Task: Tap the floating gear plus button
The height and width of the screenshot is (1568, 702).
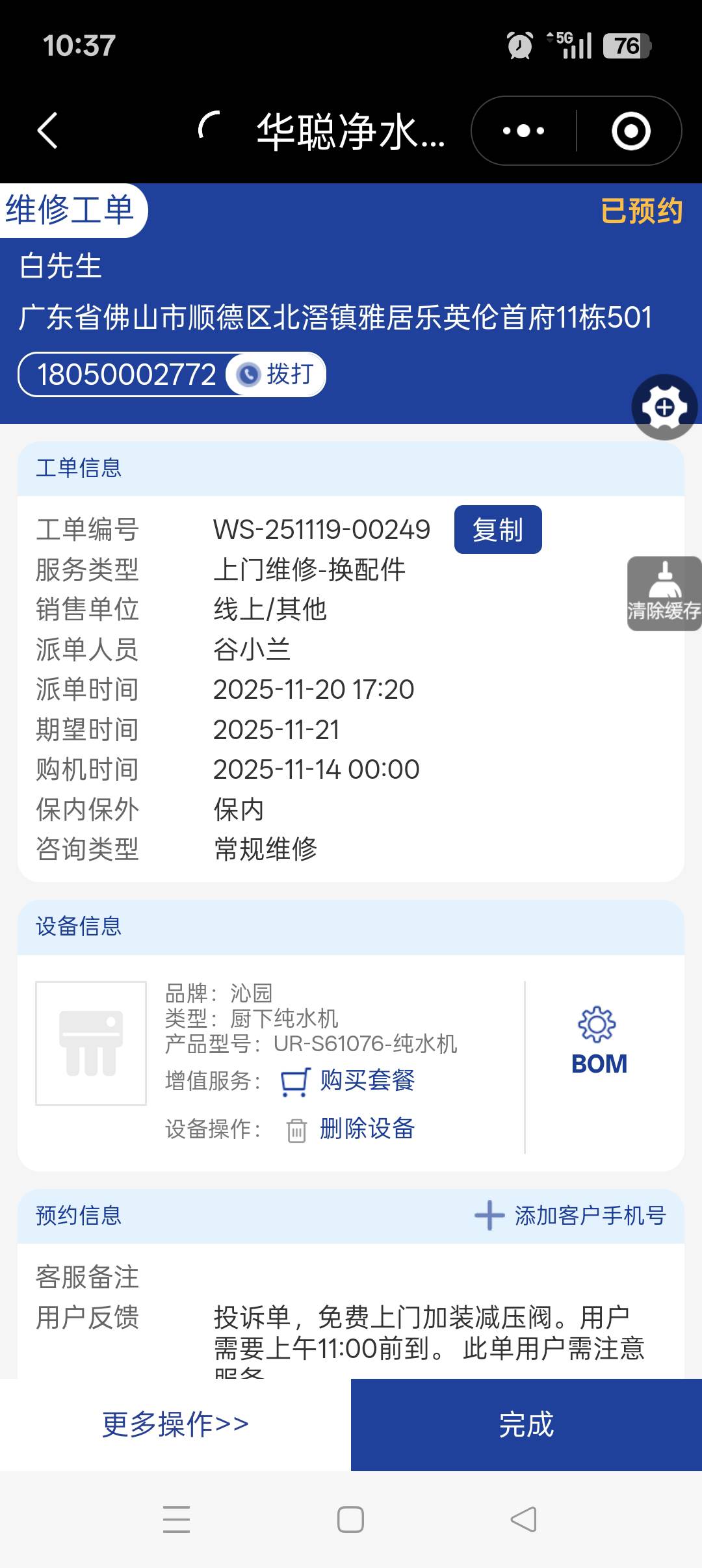Action: pos(664,408)
